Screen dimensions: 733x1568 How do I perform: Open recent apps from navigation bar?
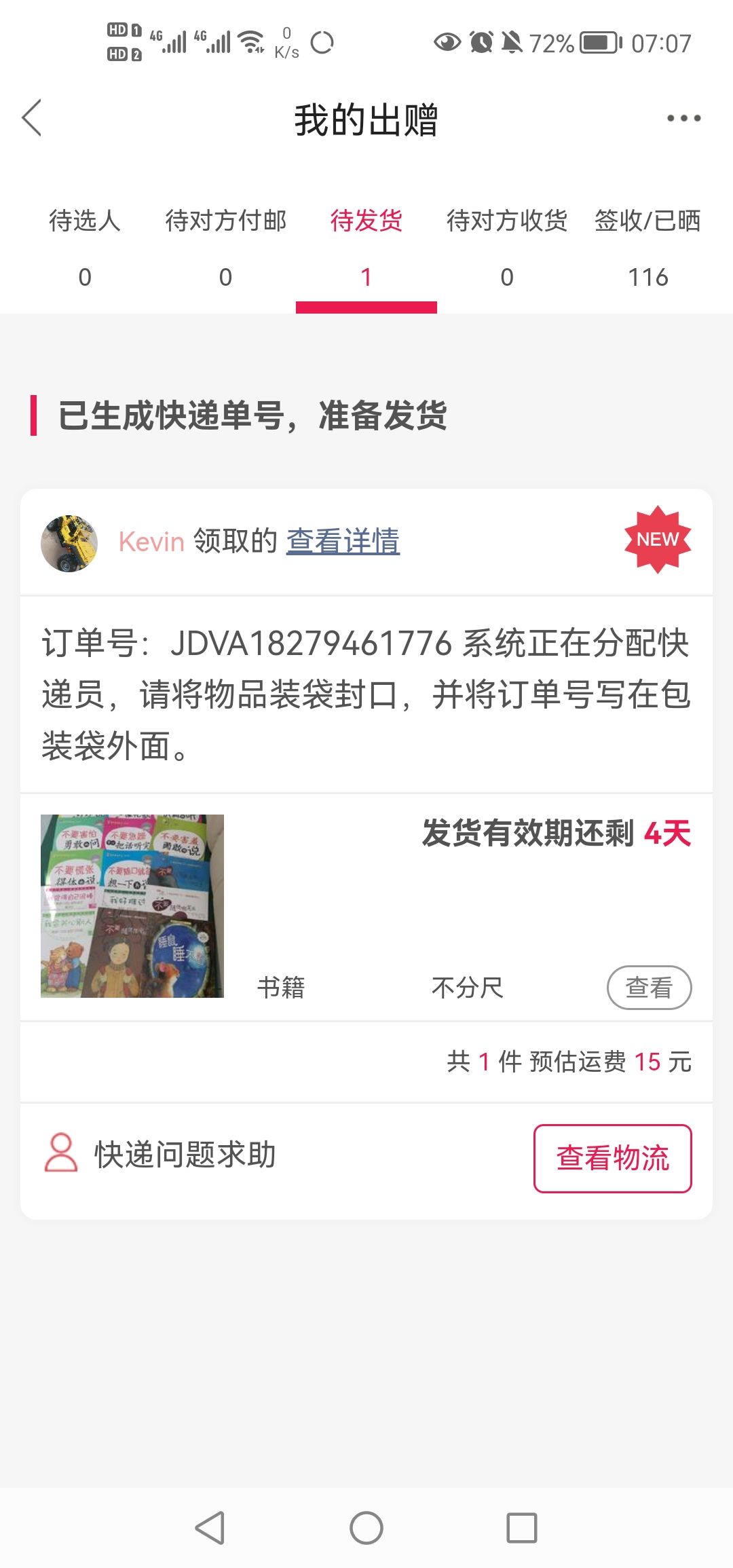pos(522,1529)
